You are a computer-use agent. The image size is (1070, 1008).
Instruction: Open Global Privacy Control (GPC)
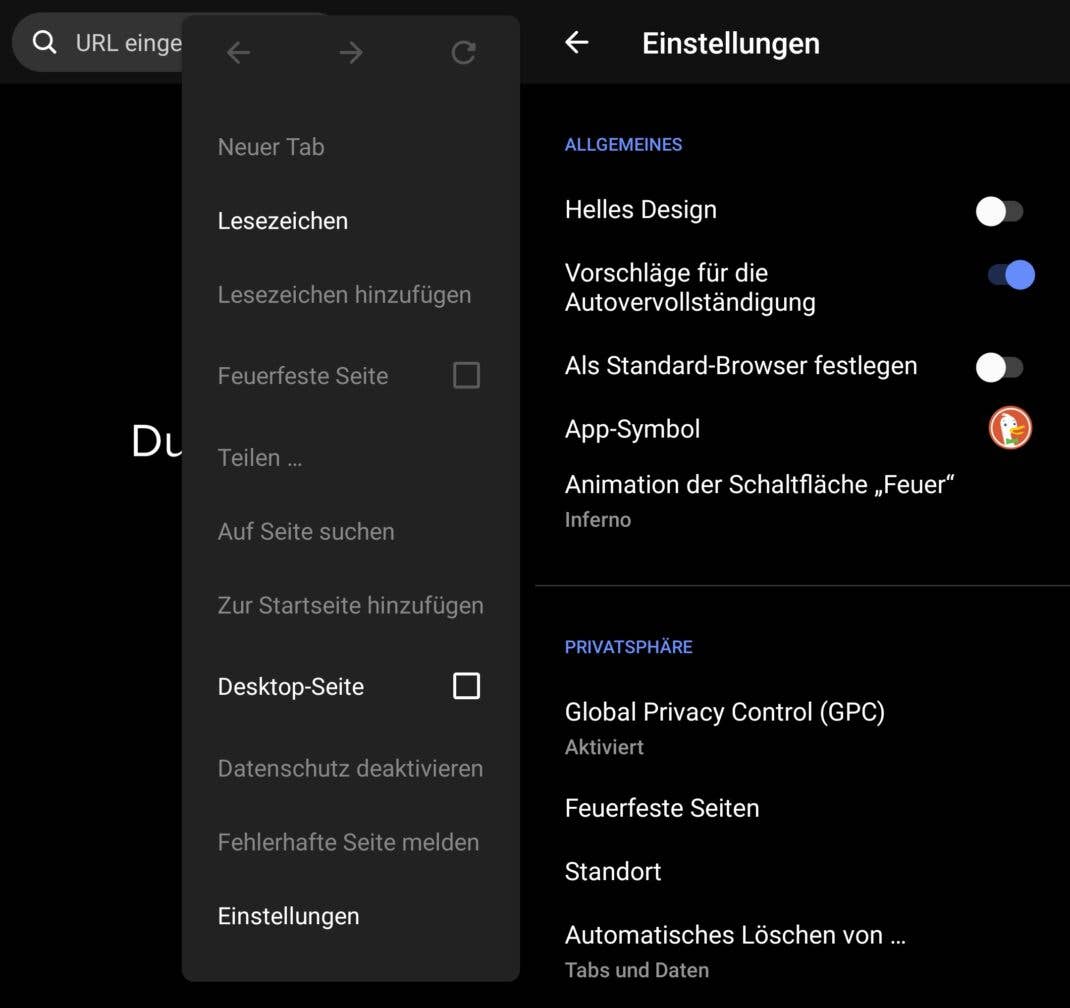(725, 727)
